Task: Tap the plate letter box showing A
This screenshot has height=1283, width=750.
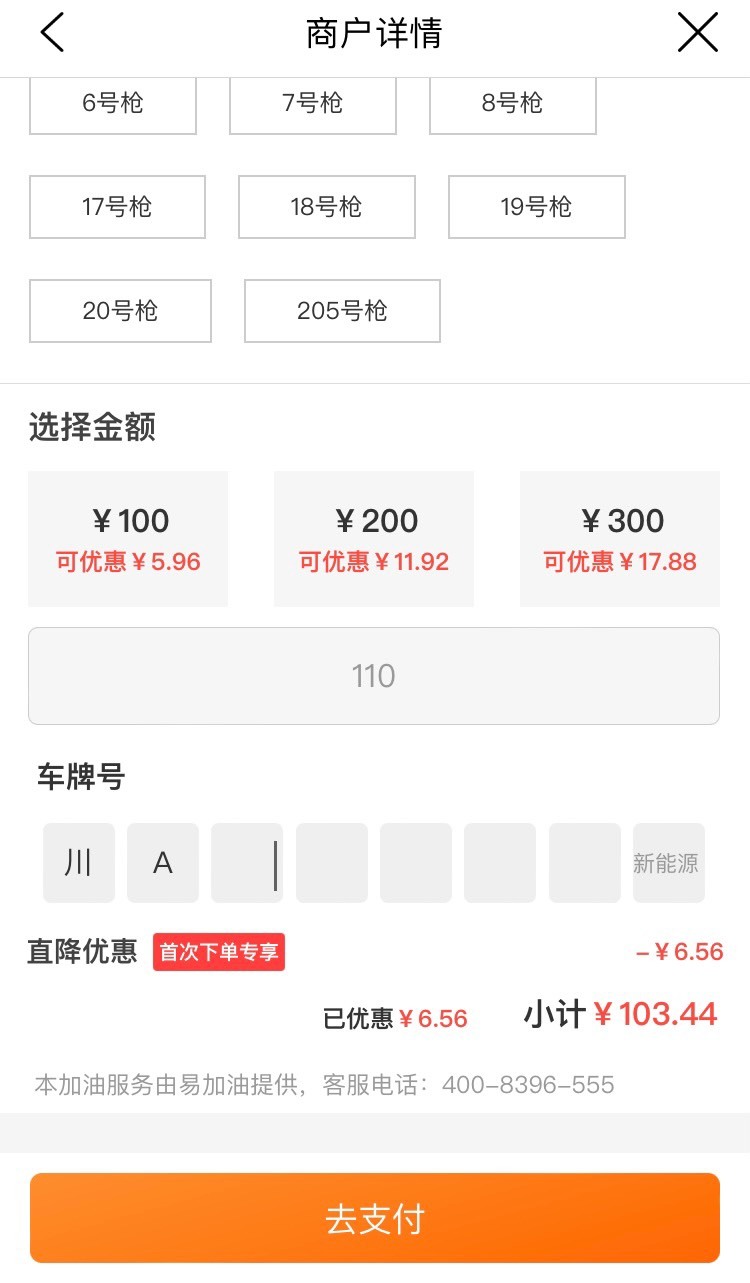Action: [163, 863]
